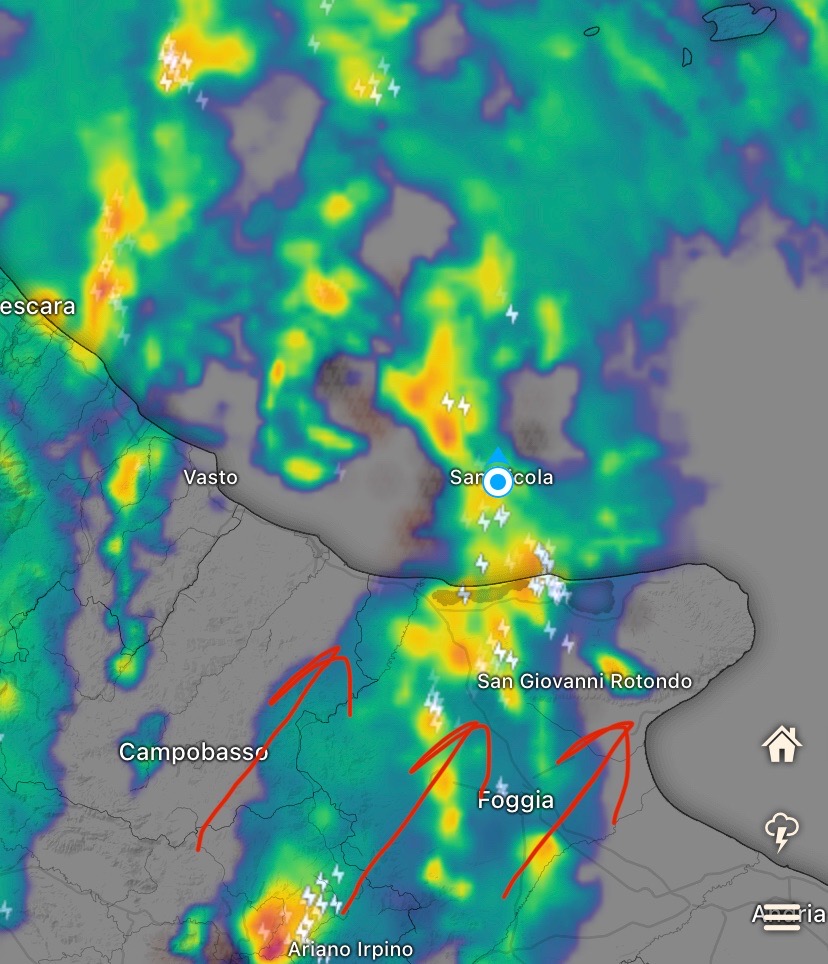
Task: Tap the home icon on the map
Action: pyautogui.click(x=782, y=744)
